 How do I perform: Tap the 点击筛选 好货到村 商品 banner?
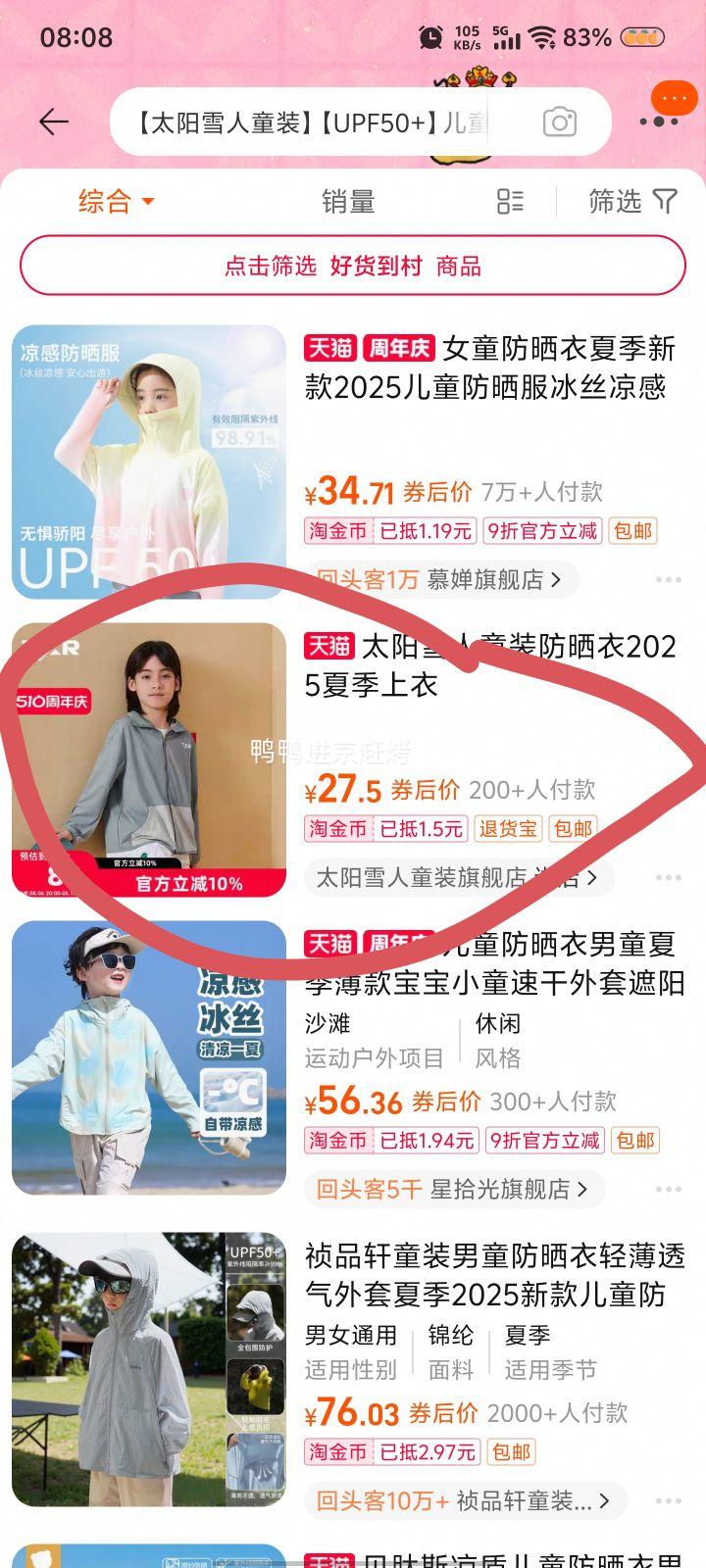point(353,266)
